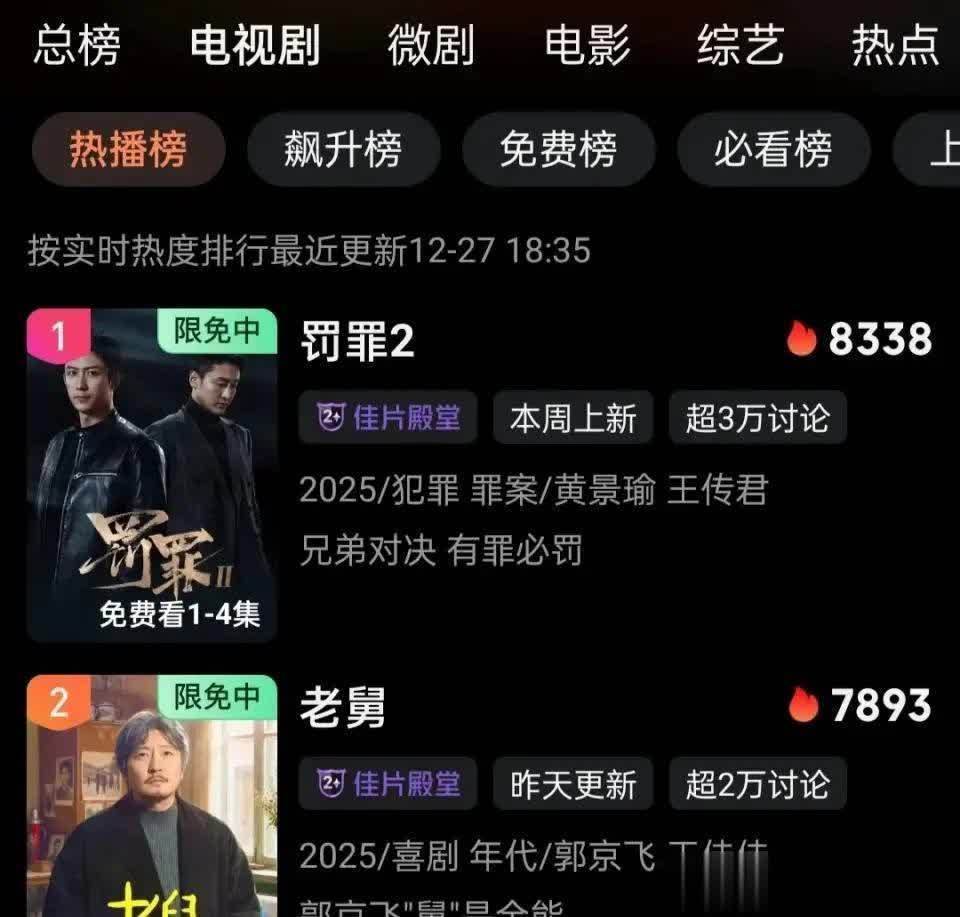Tap 佳片殿堂 badge under 罚罪2
Viewport: 960px width, 917px height.
point(388,418)
